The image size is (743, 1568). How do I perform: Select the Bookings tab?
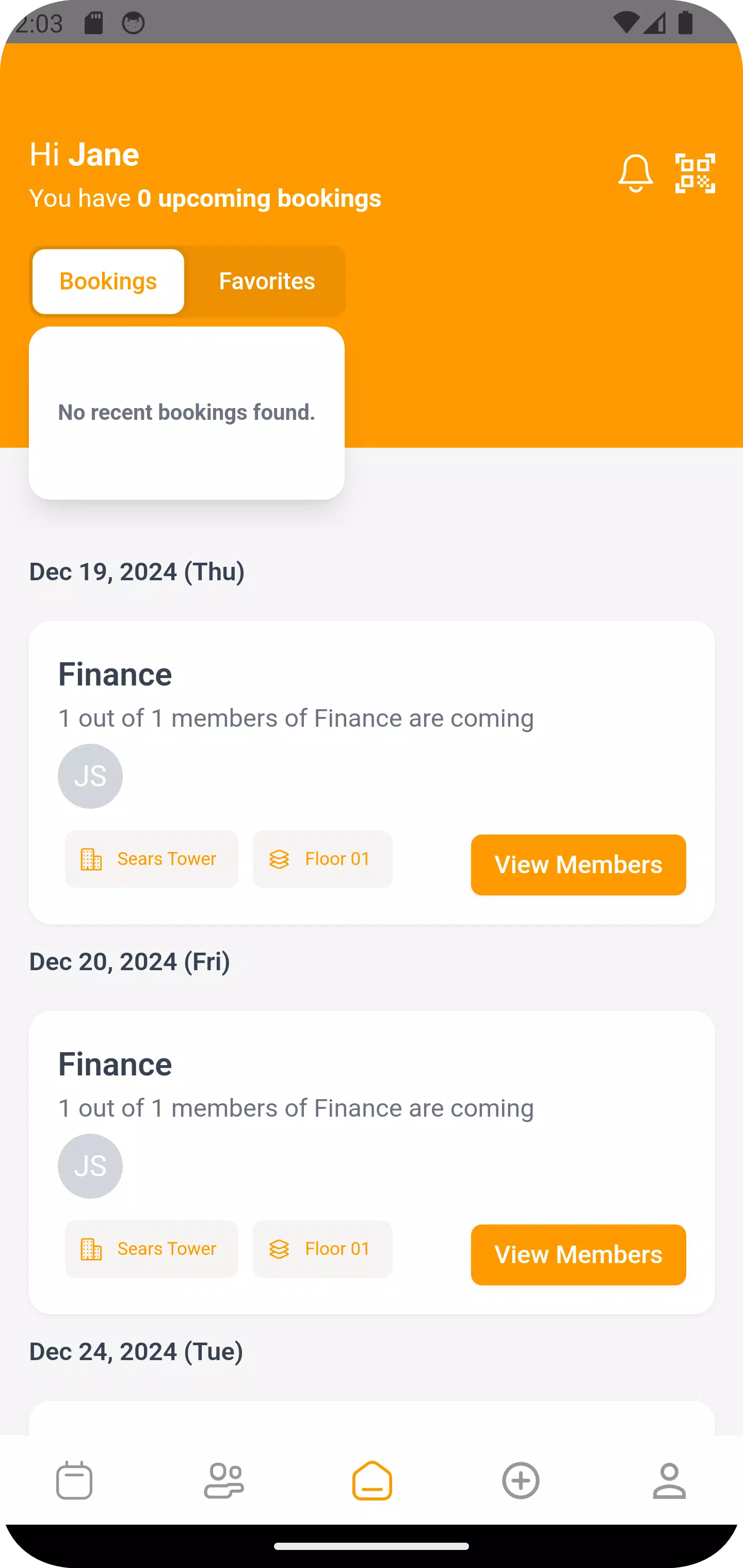point(108,281)
